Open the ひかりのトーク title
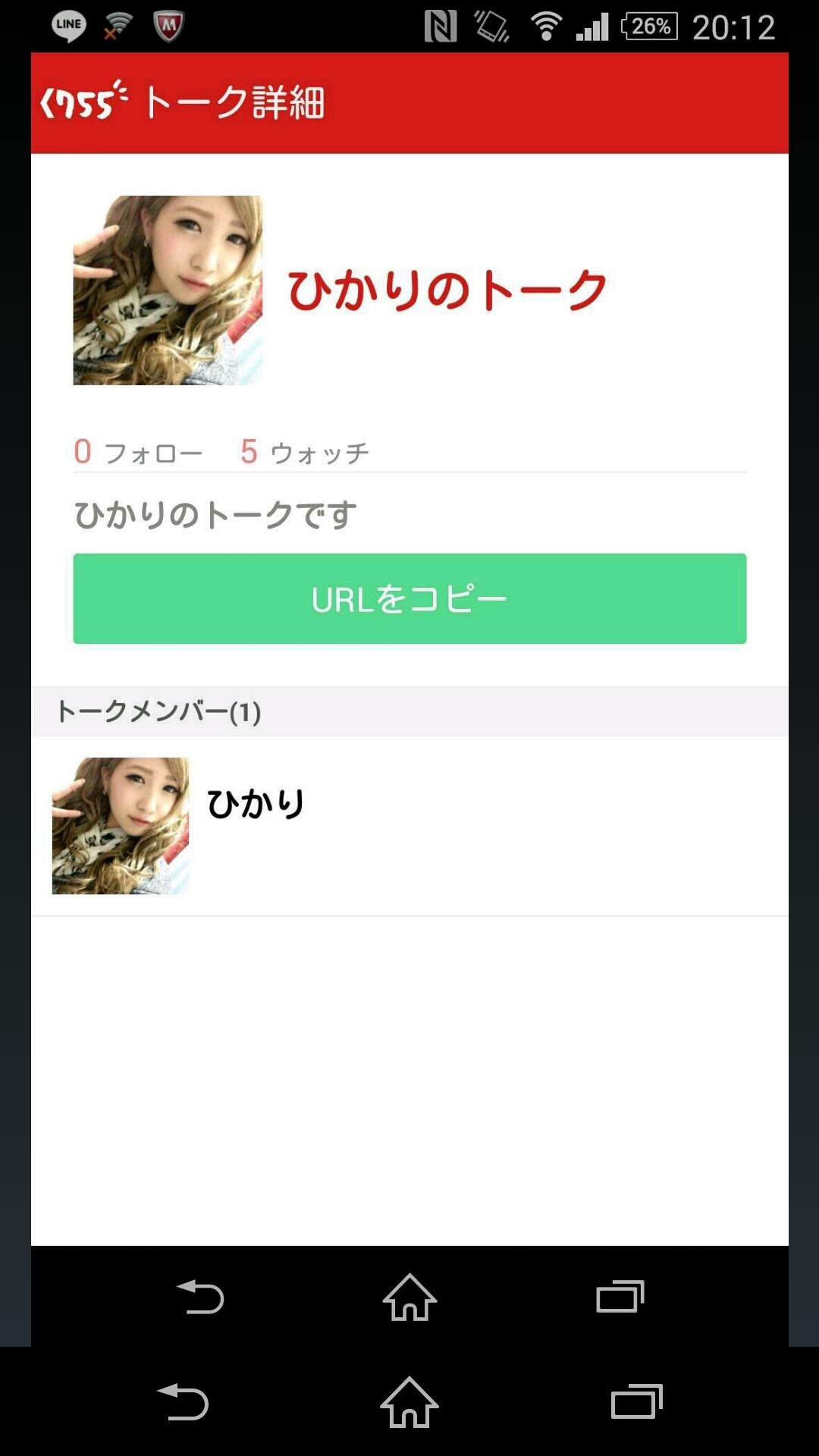819x1456 pixels. pyautogui.click(x=446, y=288)
